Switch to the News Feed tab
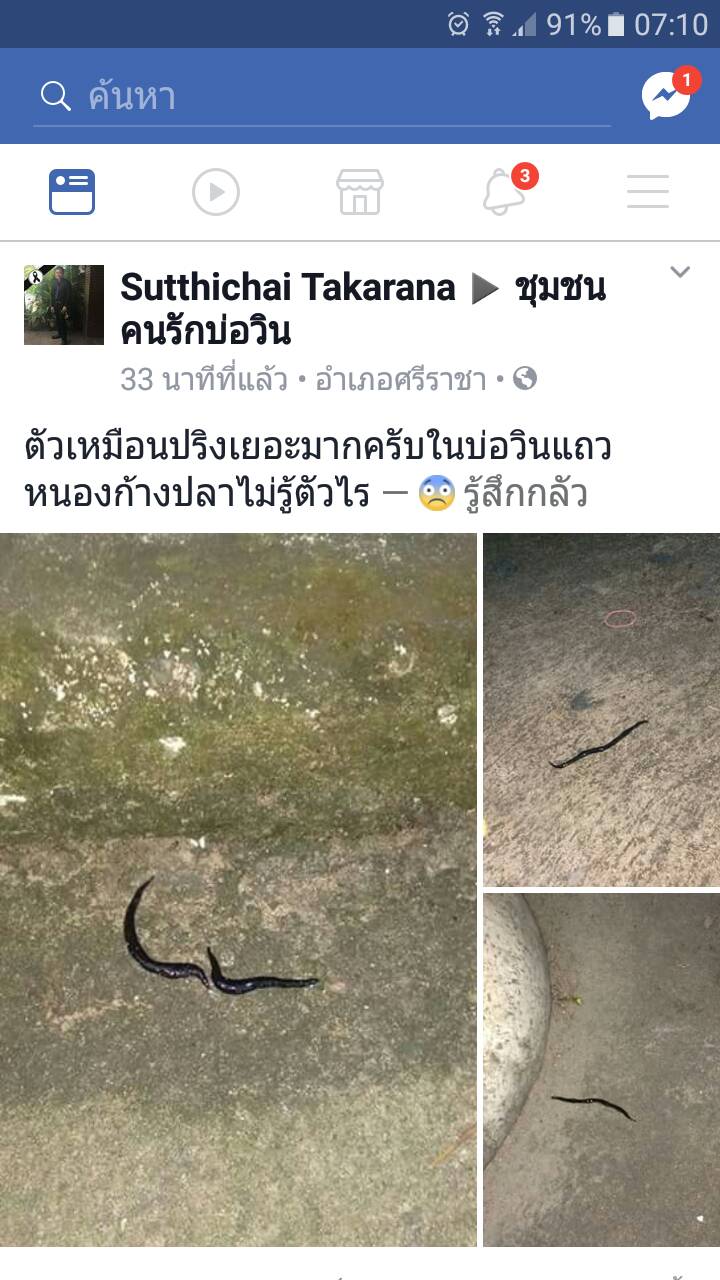 pyautogui.click(x=72, y=192)
